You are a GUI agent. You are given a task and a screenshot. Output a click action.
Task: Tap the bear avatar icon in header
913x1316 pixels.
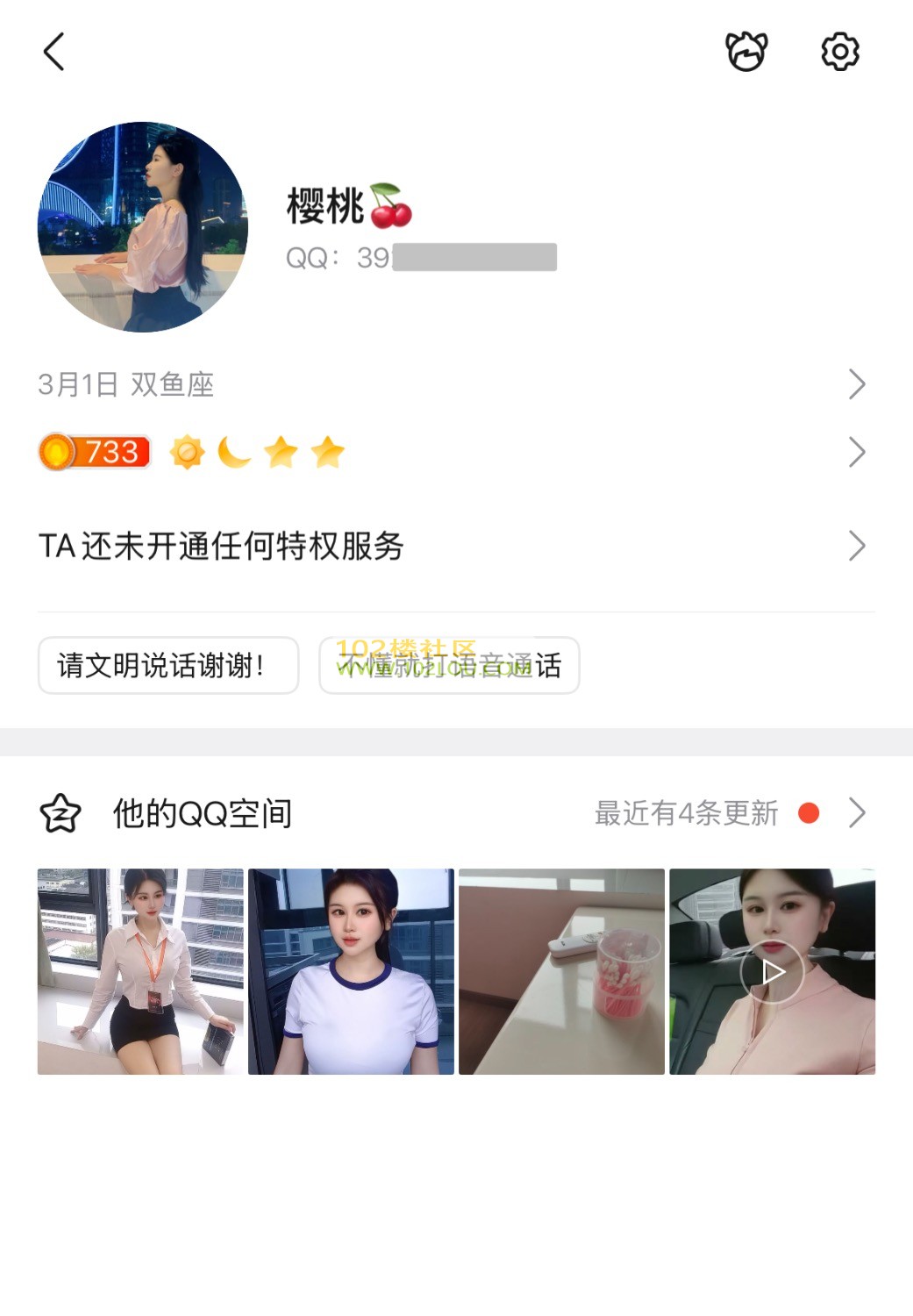746,52
